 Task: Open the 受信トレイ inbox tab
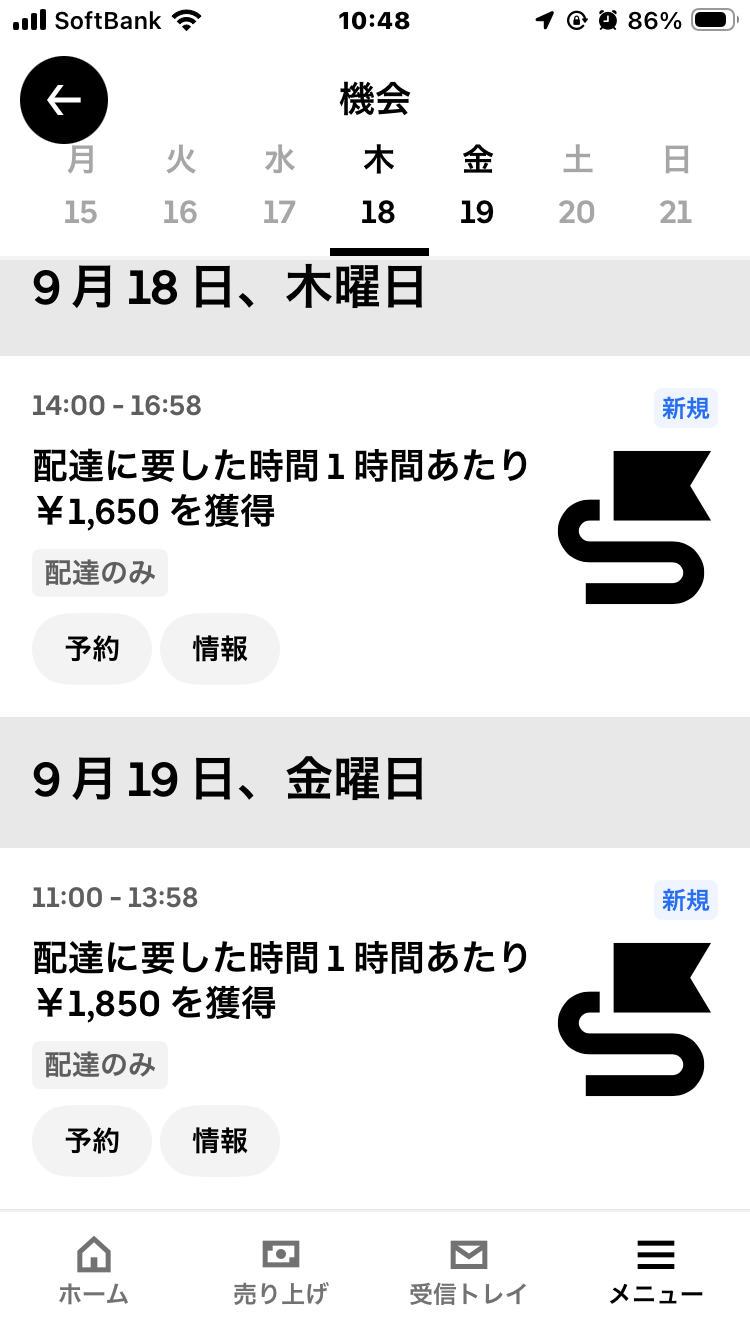[468, 1272]
